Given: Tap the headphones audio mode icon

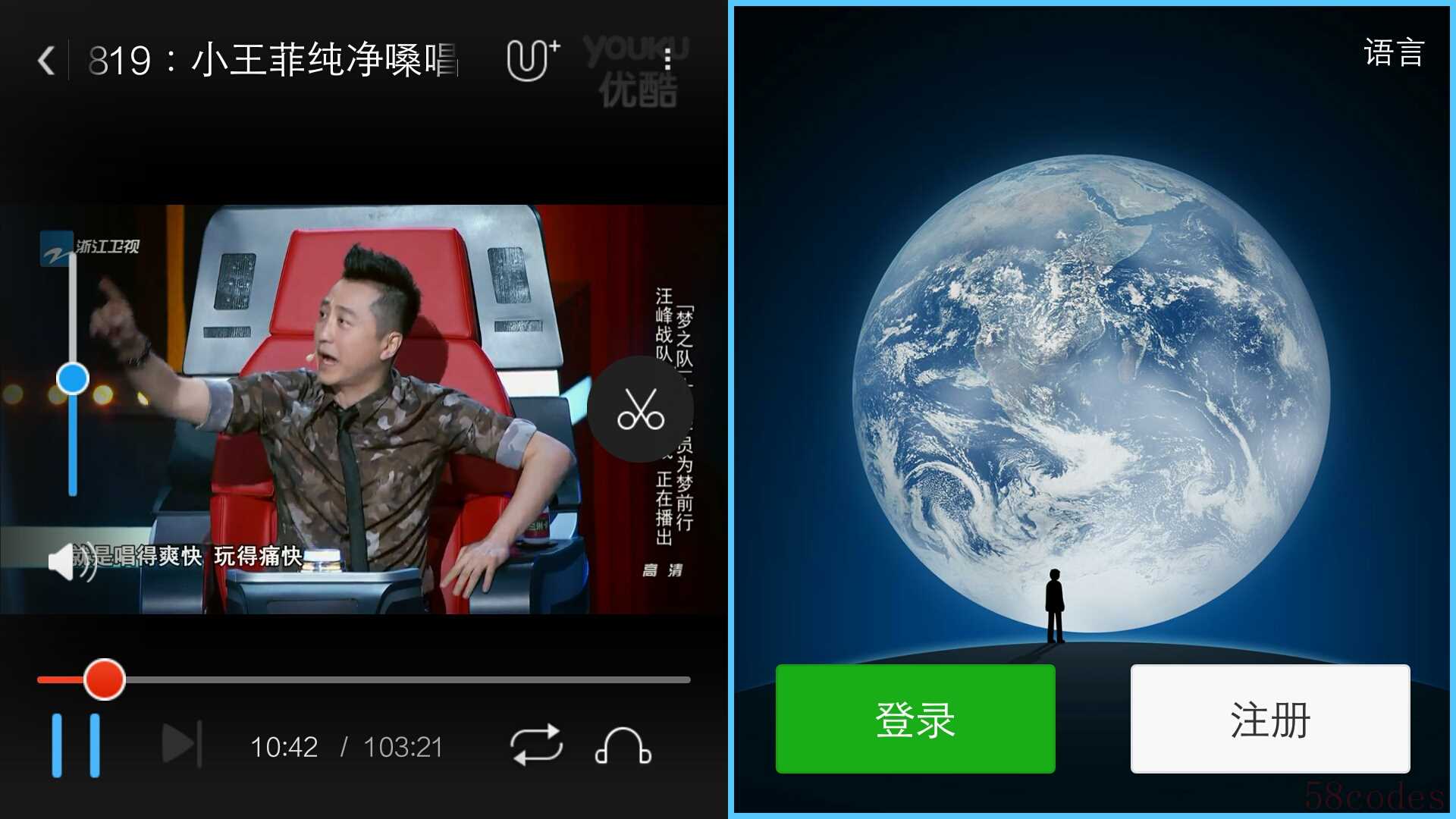Looking at the screenshot, I should click(623, 745).
